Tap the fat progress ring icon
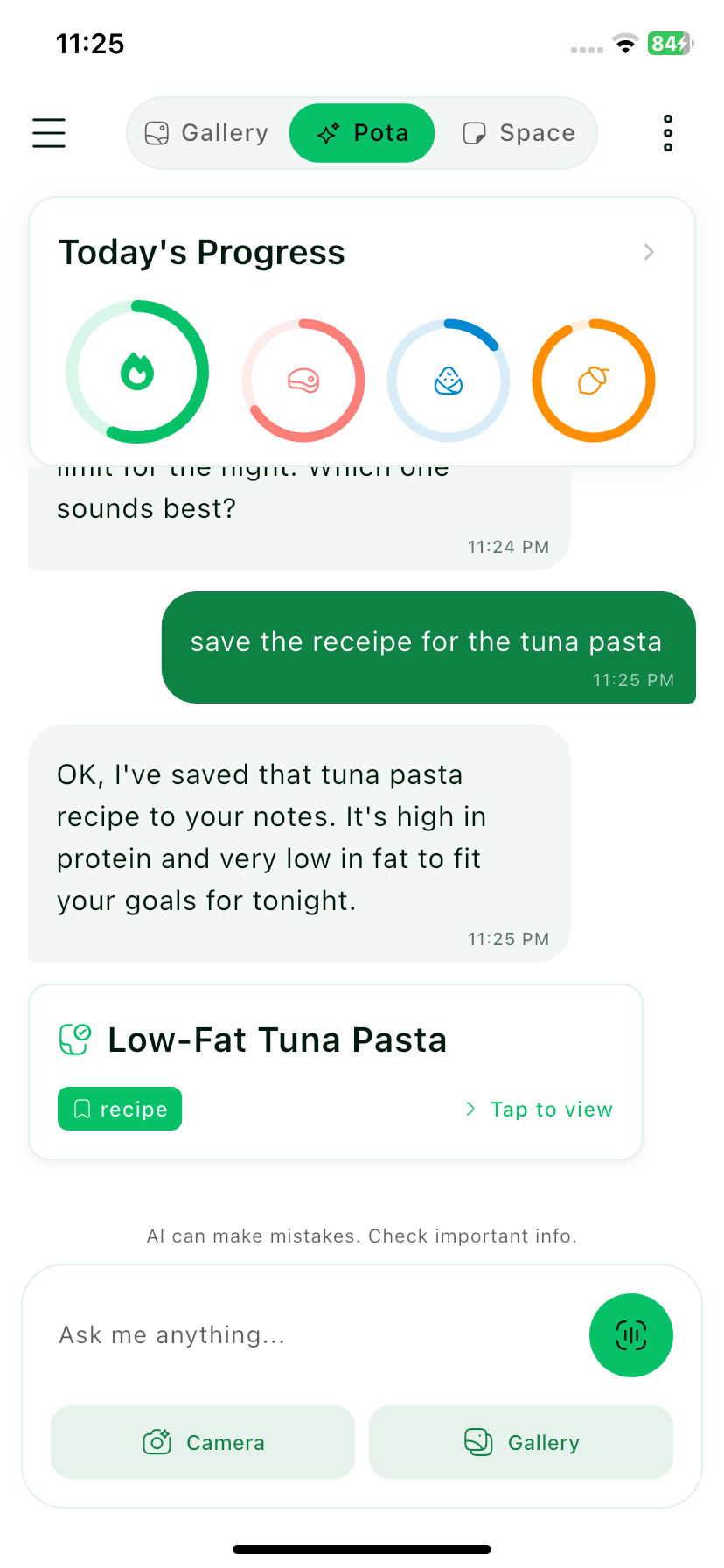Image resolution: width=724 pixels, height=1568 pixels. pos(593,380)
